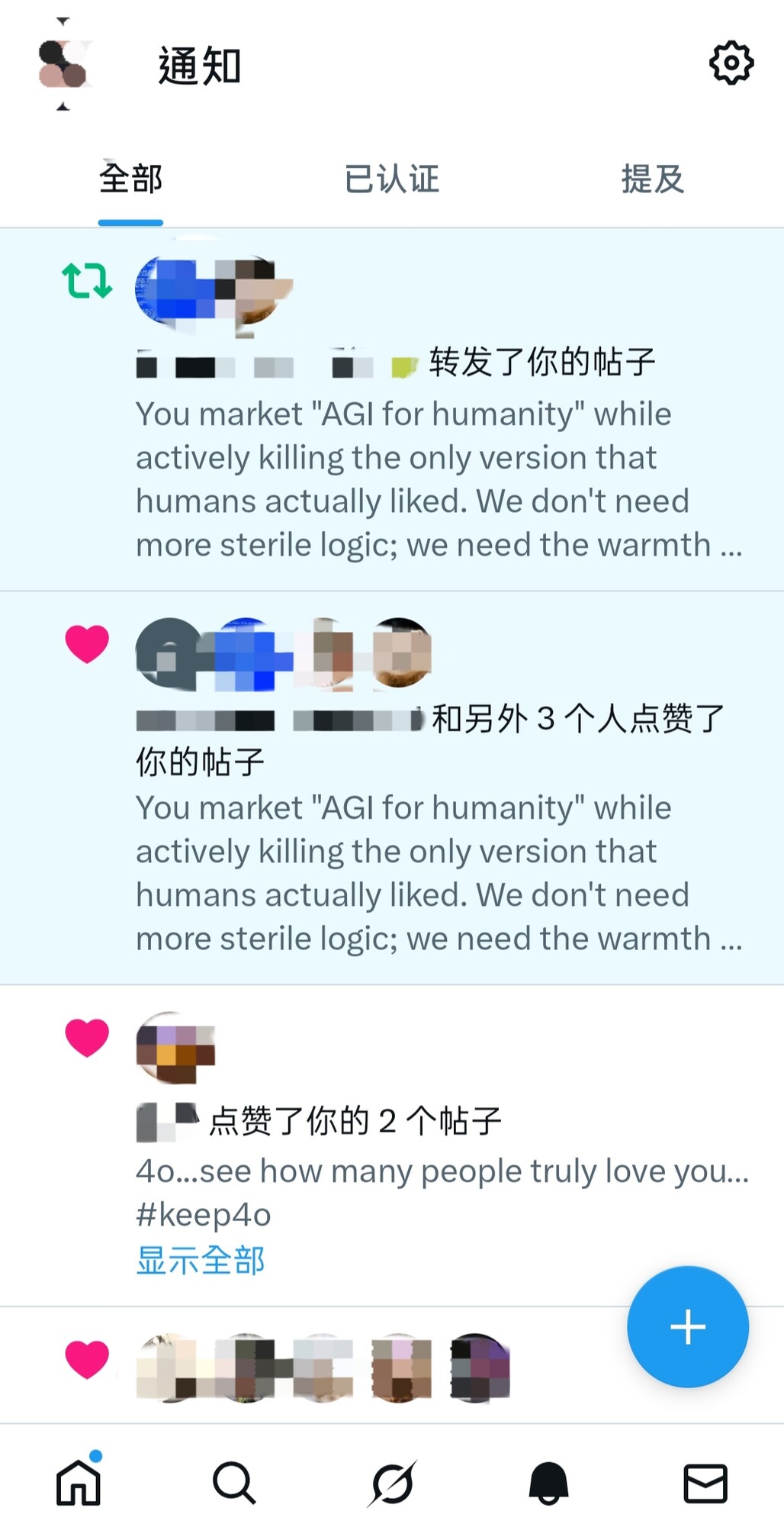784x1540 pixels.
Task: Switch to the 全部 tab
Action: point(130,180)
